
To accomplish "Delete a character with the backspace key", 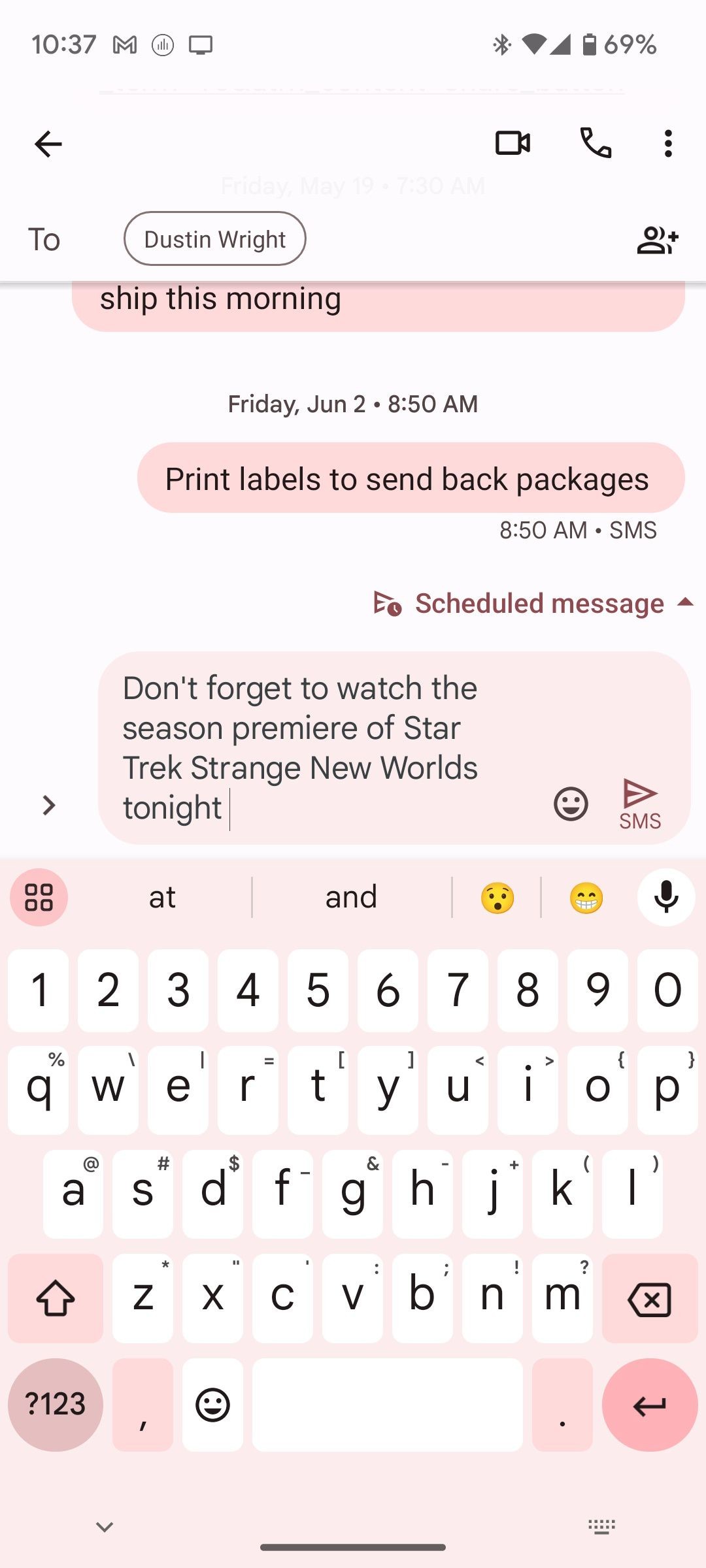I will [650, 1298].
